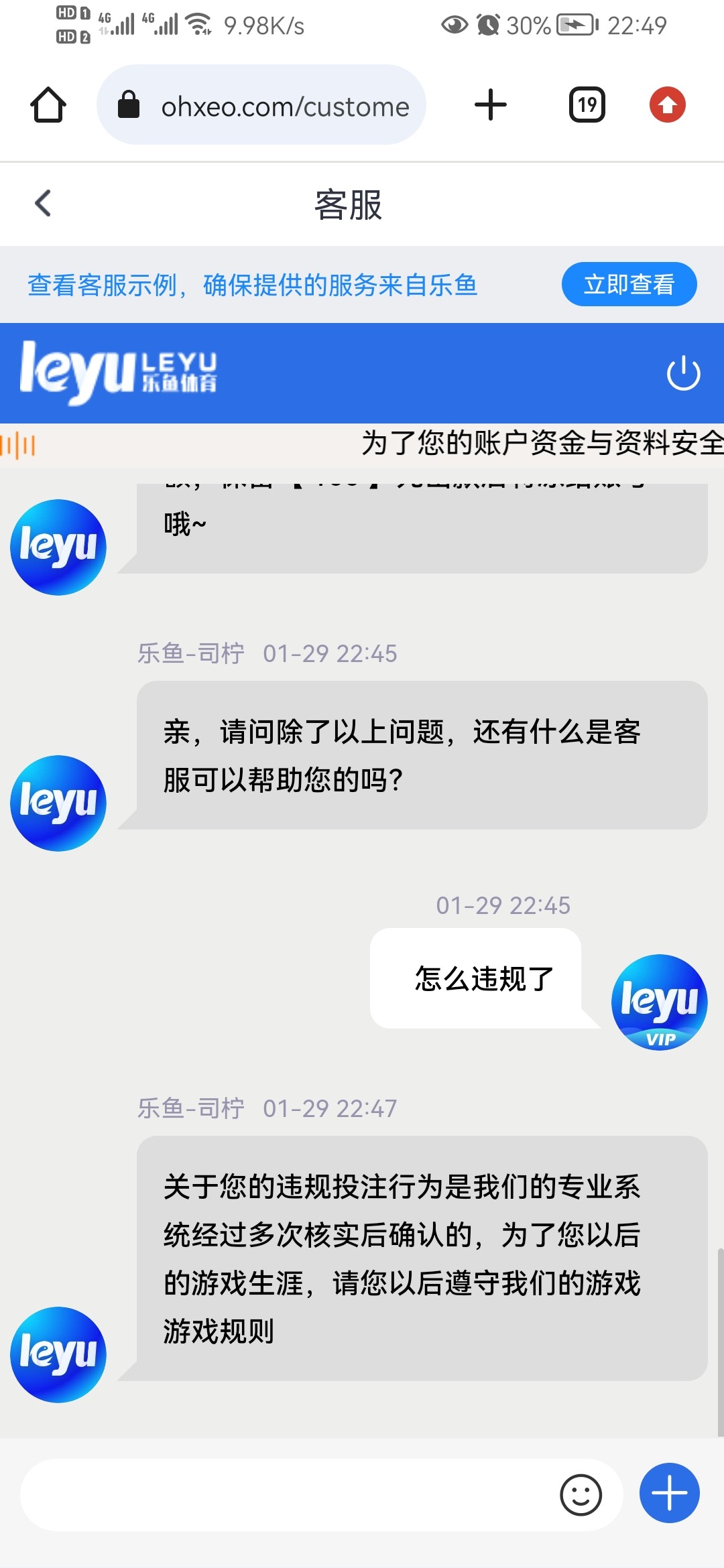
Task: End chat with the power icon
Action: (x=683, y=373)
